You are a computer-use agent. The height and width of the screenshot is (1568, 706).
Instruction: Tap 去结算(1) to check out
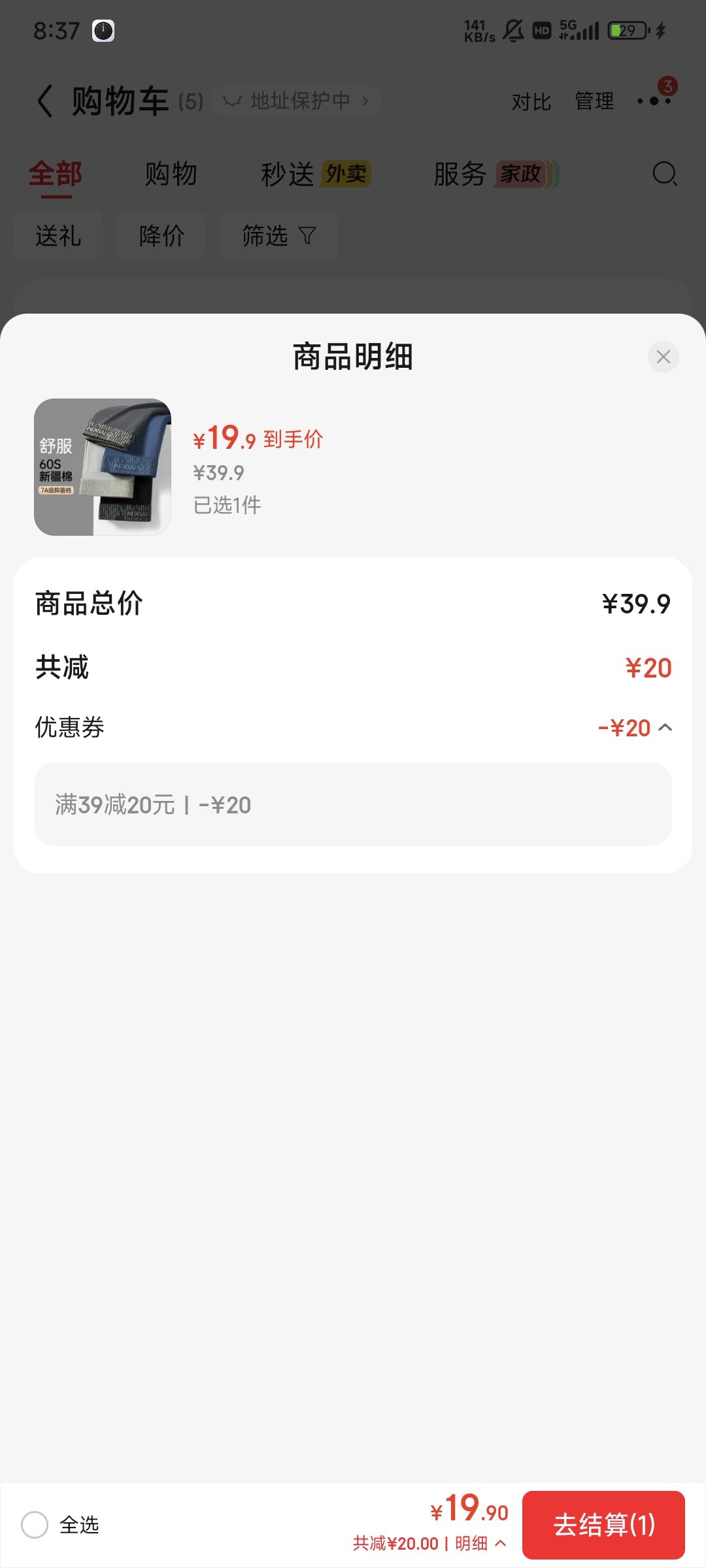[x=603, y=1525]
